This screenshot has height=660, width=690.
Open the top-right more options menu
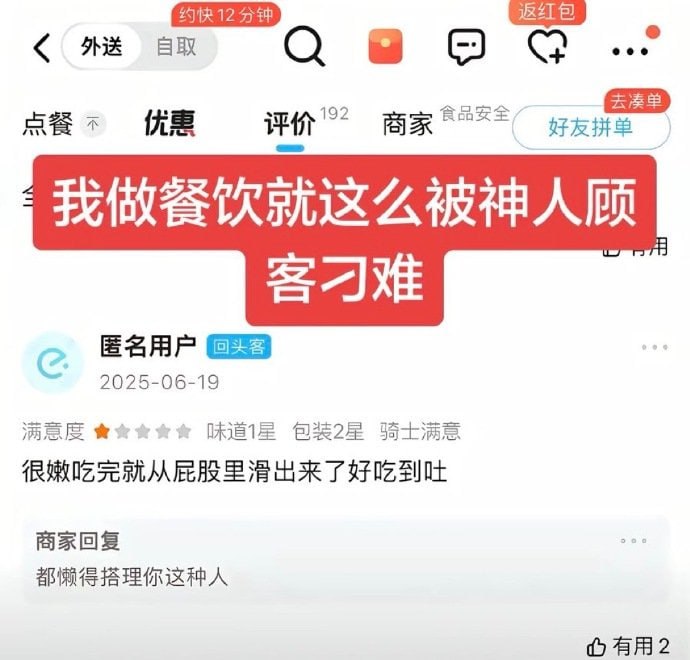pyautogui.click(x=630, y=50)
